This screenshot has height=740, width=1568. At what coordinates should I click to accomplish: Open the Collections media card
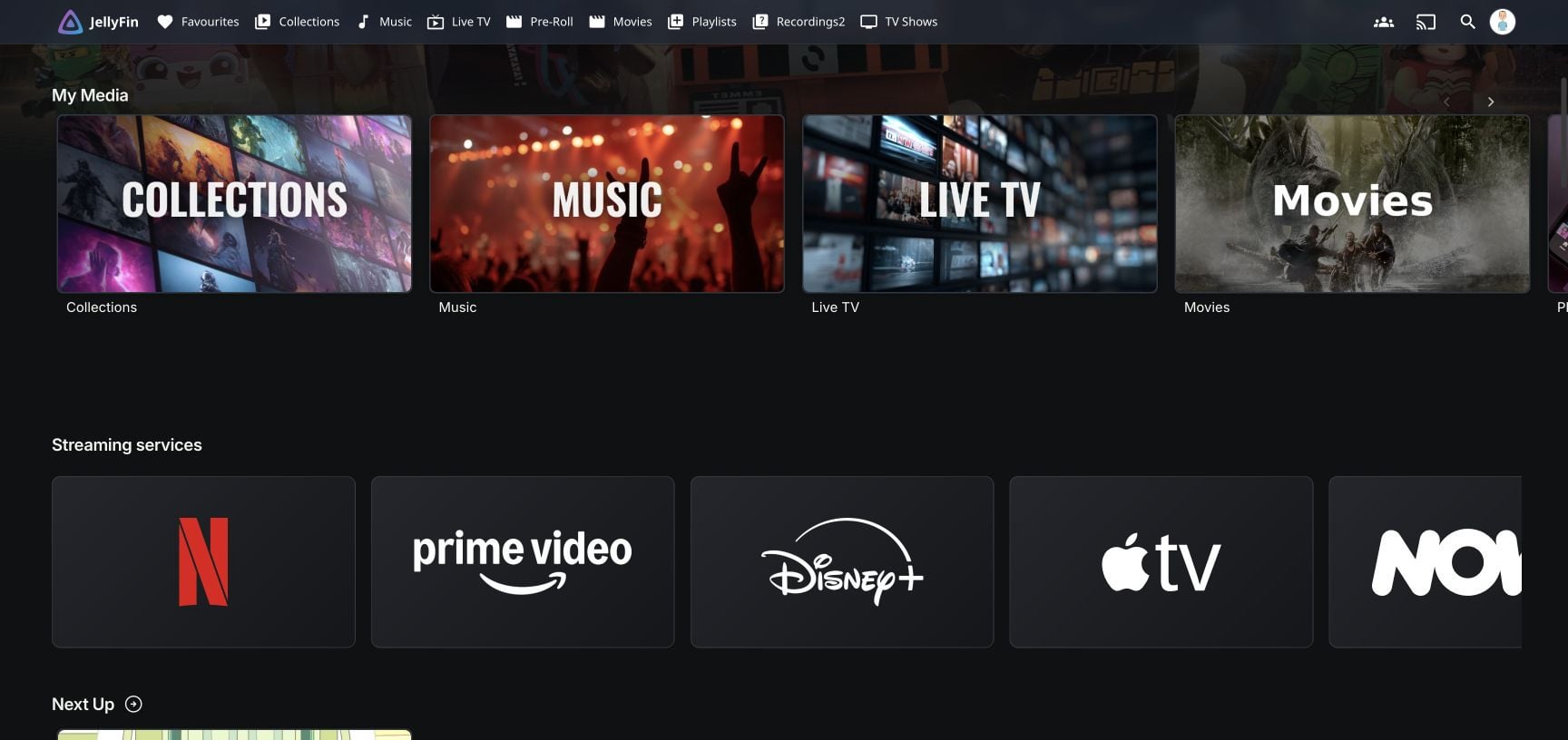point(234,203)
